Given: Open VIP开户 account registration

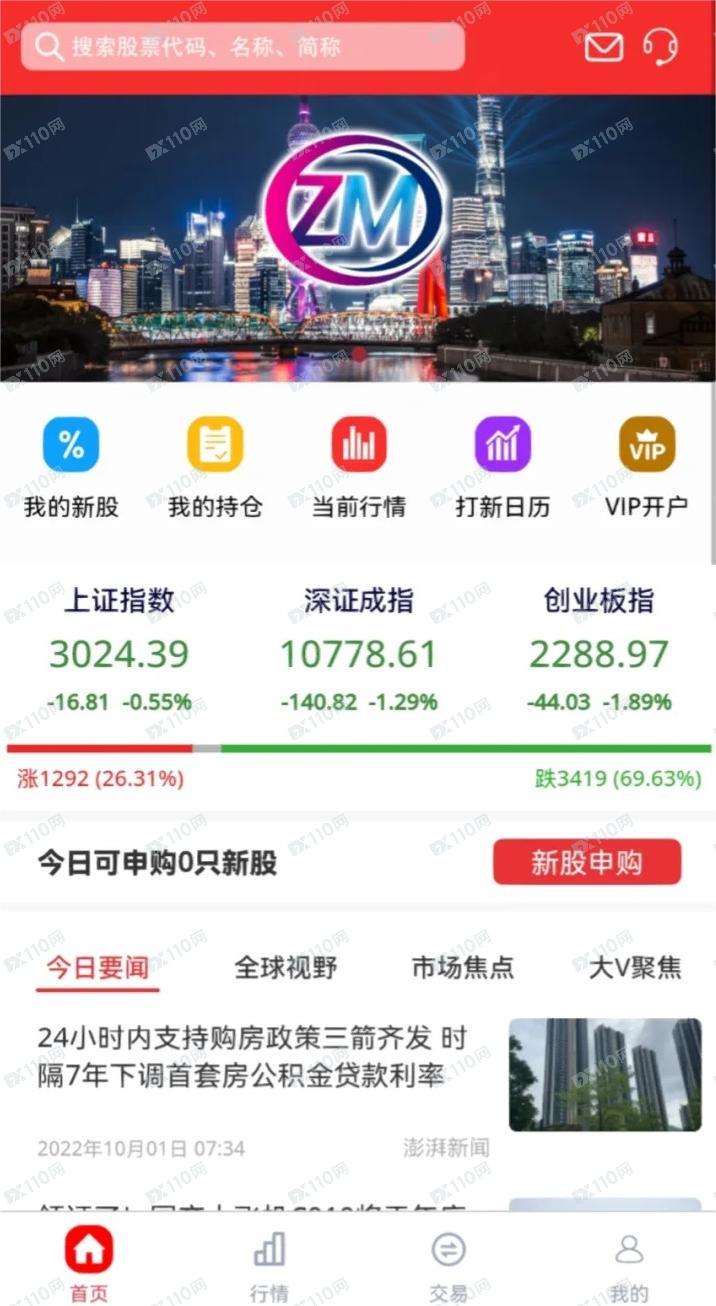Looking at the screenshot, I should 647,467.
